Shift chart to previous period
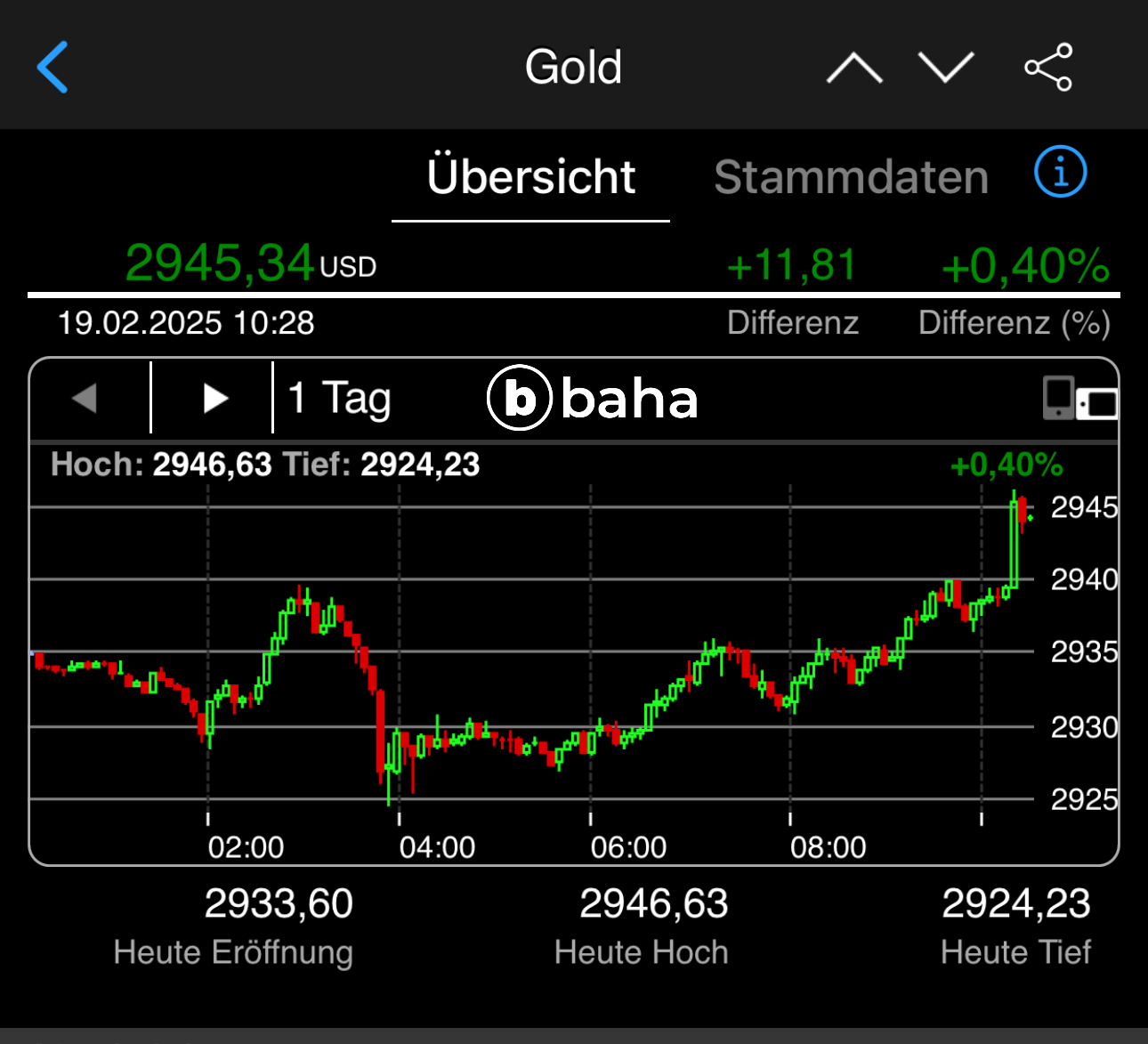Viewport: 1148px width, 1044px height. [x=86, y=398]
